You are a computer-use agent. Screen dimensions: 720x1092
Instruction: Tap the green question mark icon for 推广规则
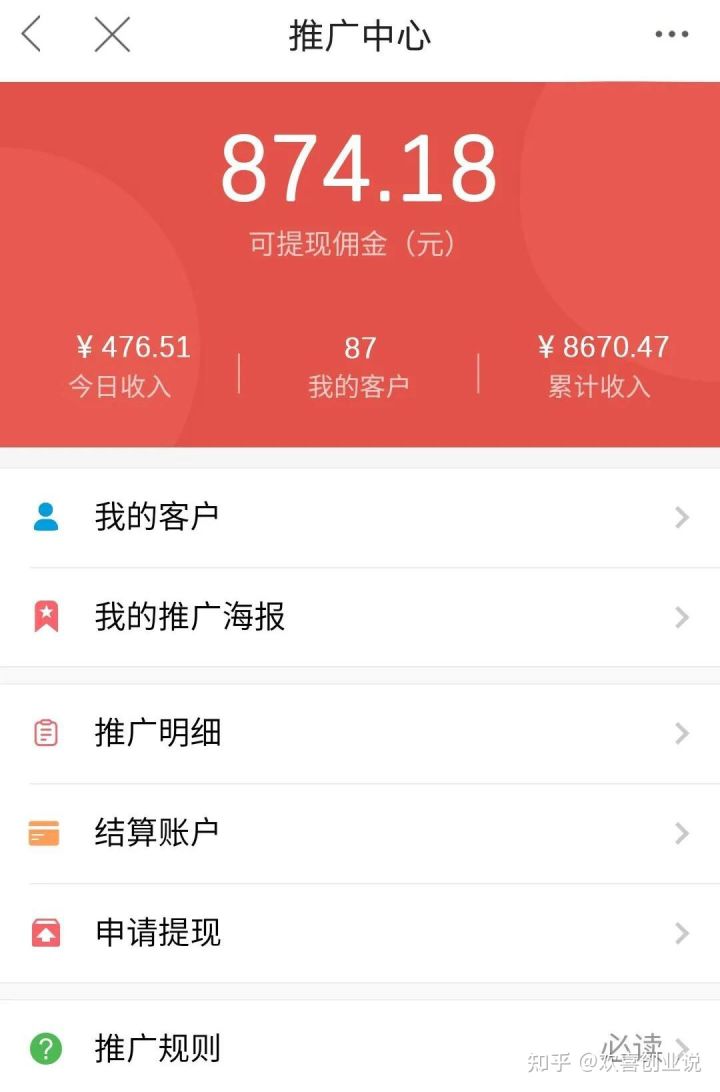coord(45,1049)
